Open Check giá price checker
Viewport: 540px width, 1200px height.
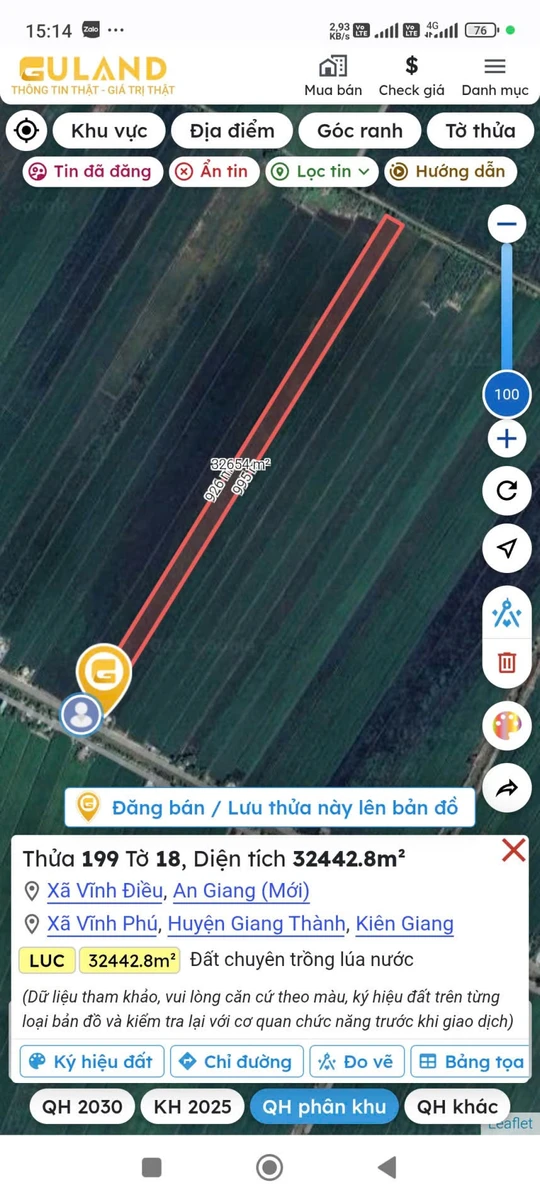pos(411,76)
